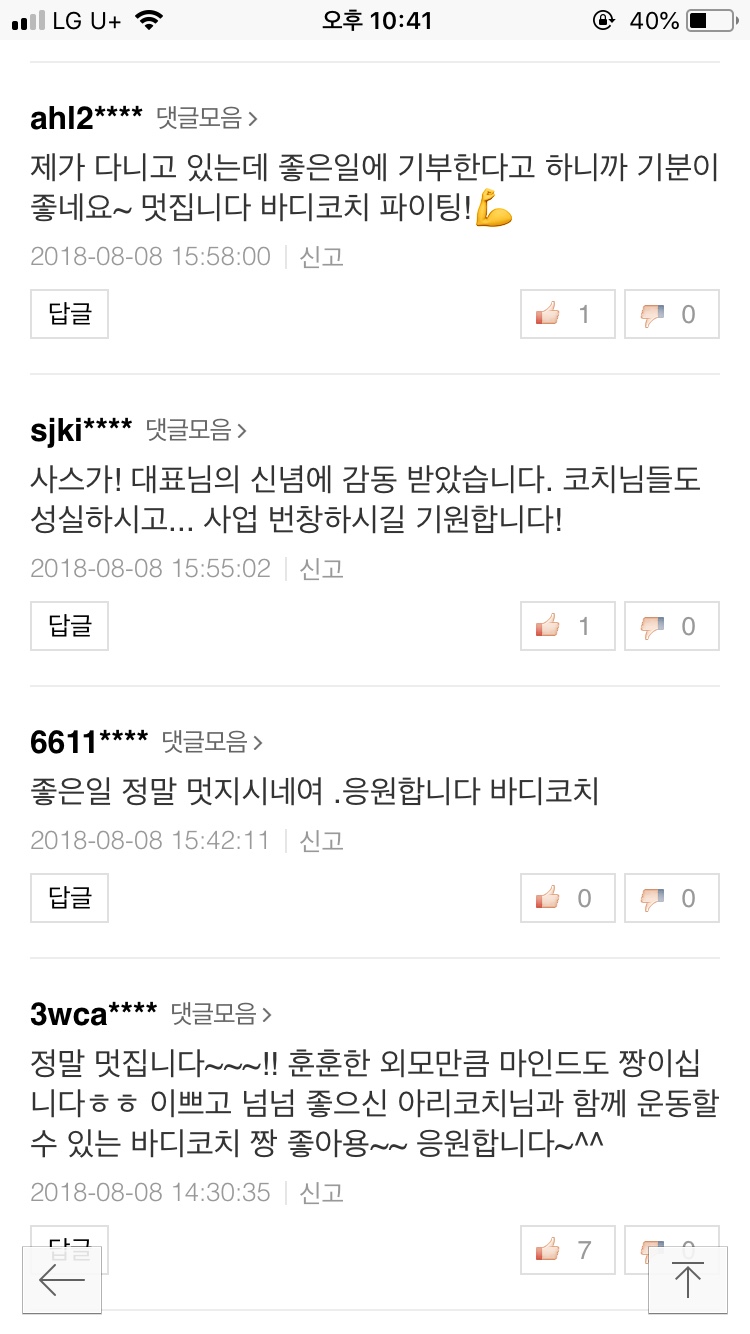The height and width of the screenshot is (1334, 750).
Task: Dislike the comment by sjki****
Action: (x=671, y=627)
